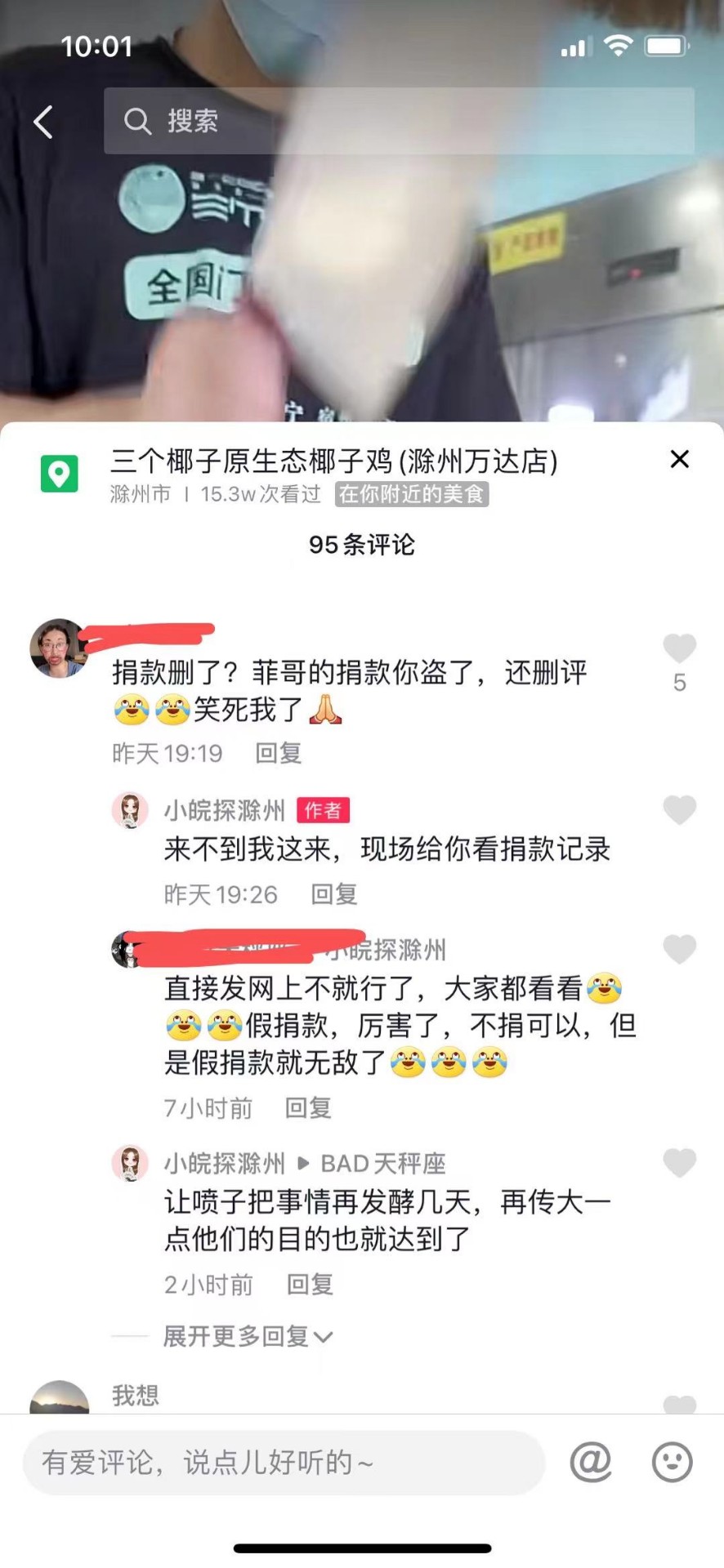Tap the 有爱评论 comment input field
724x1568 pixels.
pyautogui.click(x=284, y=1462)
